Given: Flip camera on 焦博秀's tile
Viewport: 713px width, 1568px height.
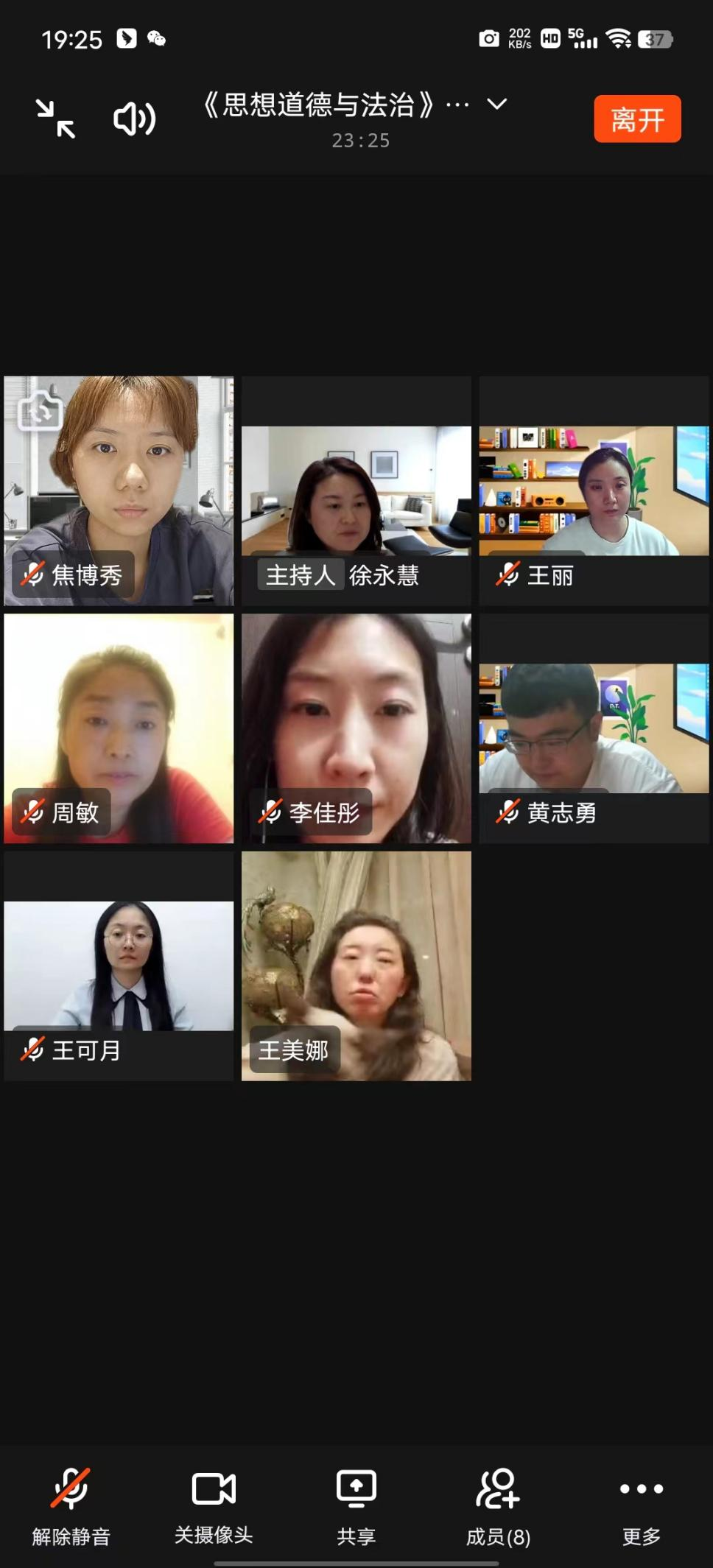Looking at the screenshot, I should [41, 409].
